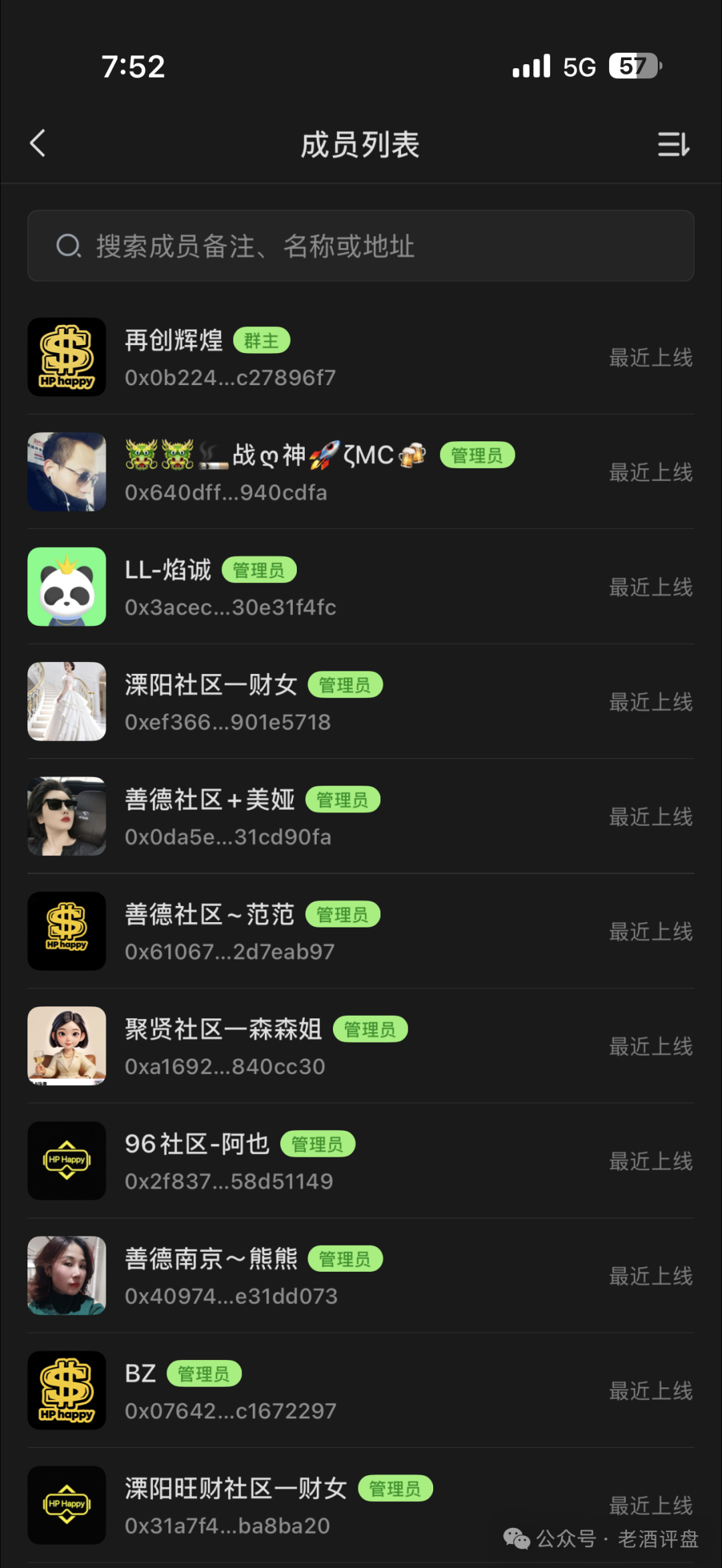Select the admin member 战ღ神 MC
This screenshot has height=1568, width=722.
[x=361, y=472]
